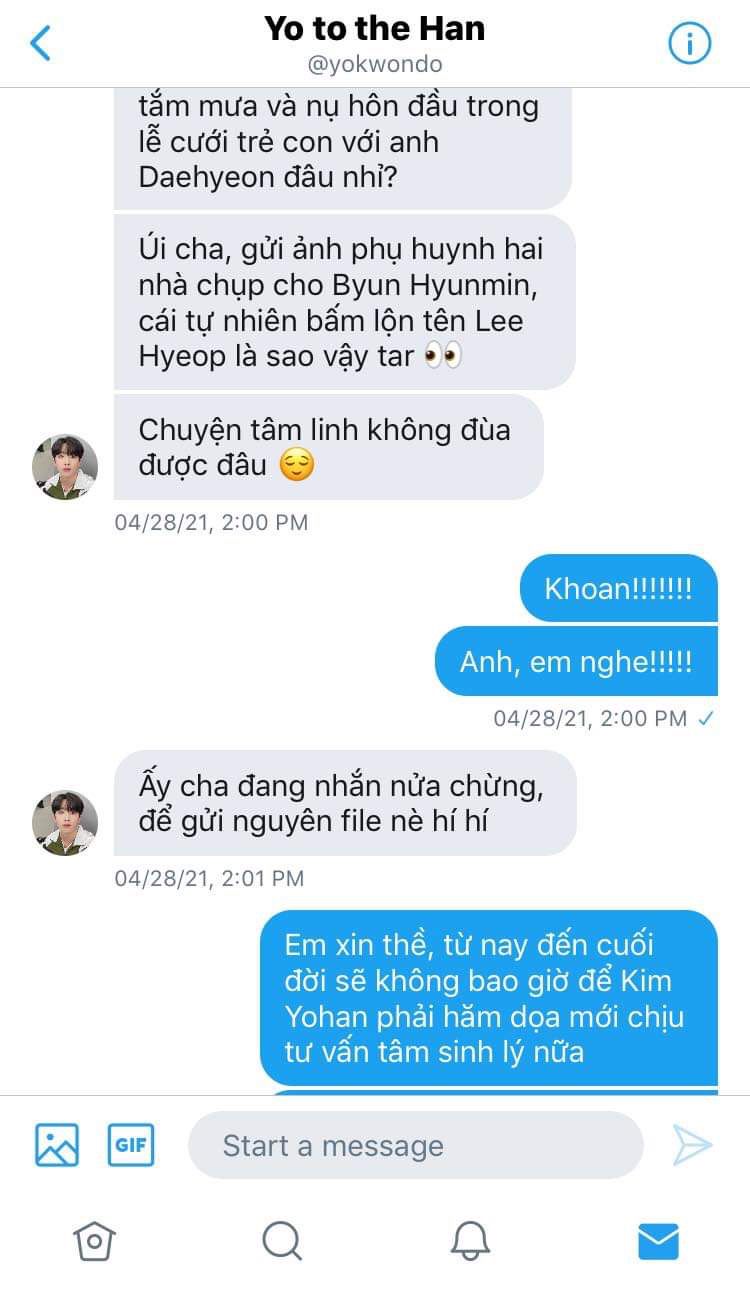Tap the Start a message field

(x=415, y=1146)
